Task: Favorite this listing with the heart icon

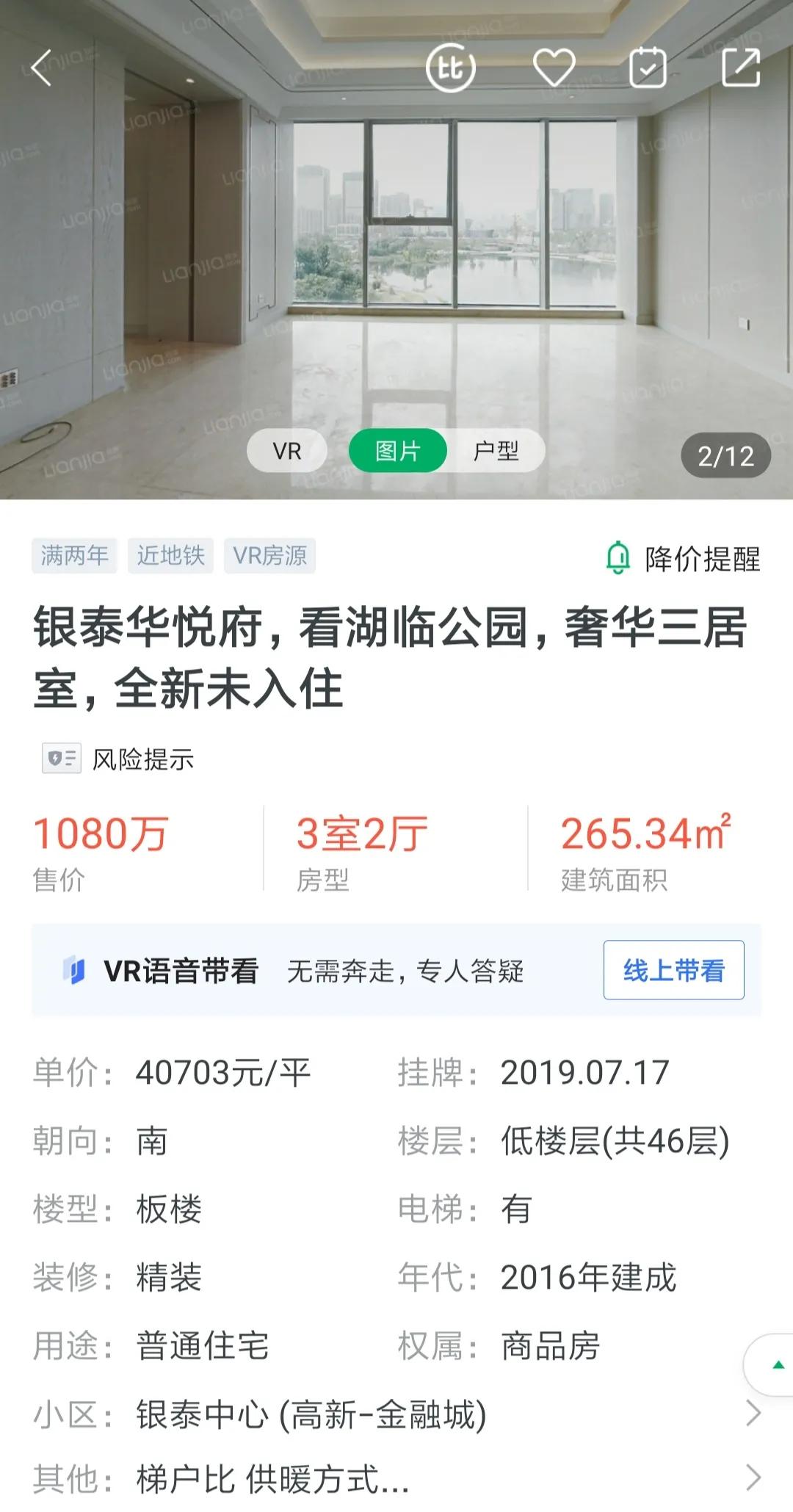Action: point(553,66)
